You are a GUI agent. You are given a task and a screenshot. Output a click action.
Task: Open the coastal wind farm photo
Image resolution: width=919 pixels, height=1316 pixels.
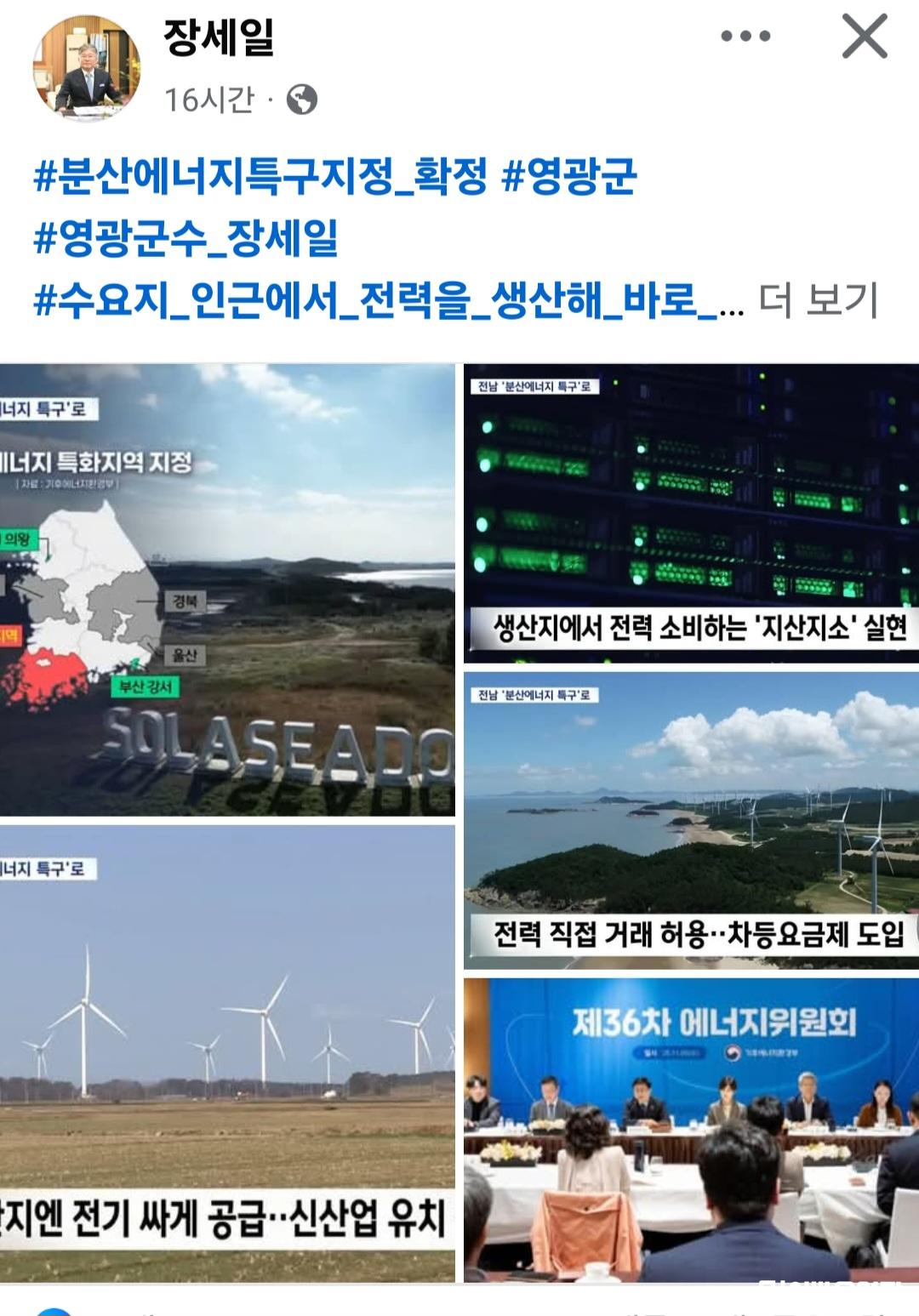[x=691, y=820]
